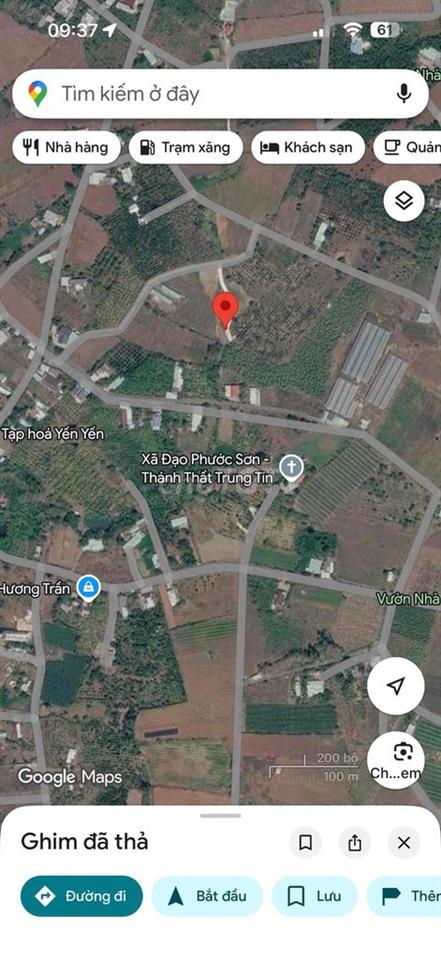Tap Bắt đầu to start navigation

pos(207,896)
